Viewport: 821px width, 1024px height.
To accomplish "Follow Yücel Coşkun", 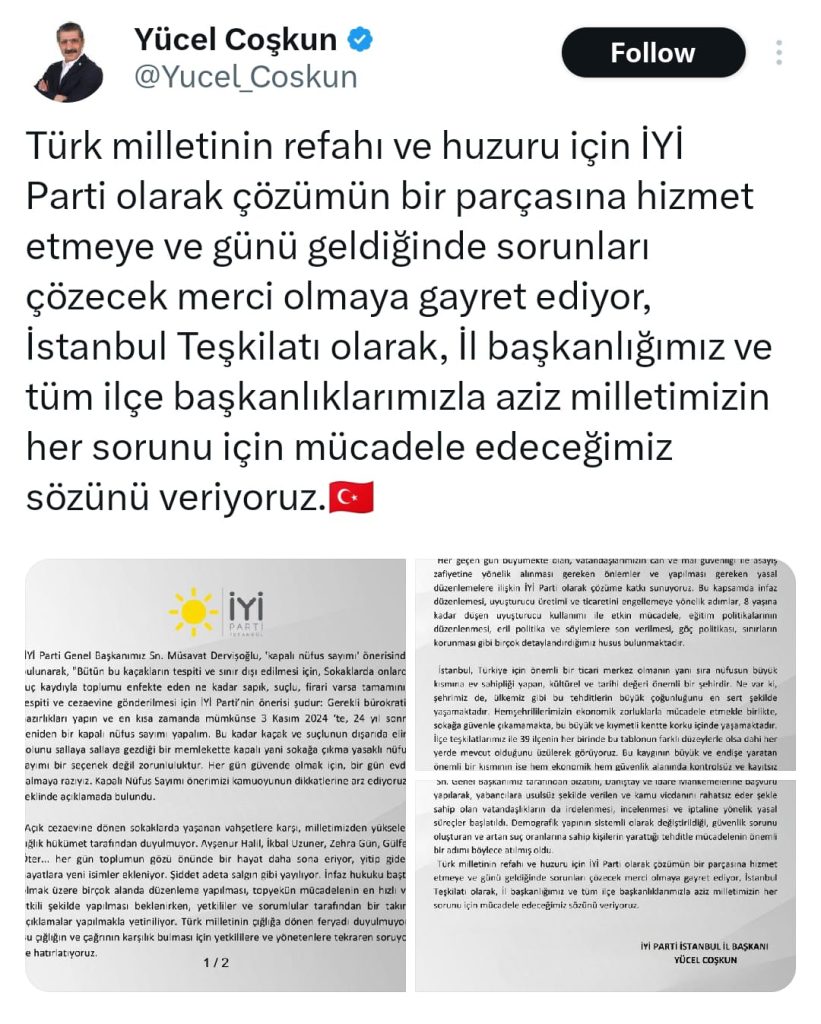I will point(653,53).
